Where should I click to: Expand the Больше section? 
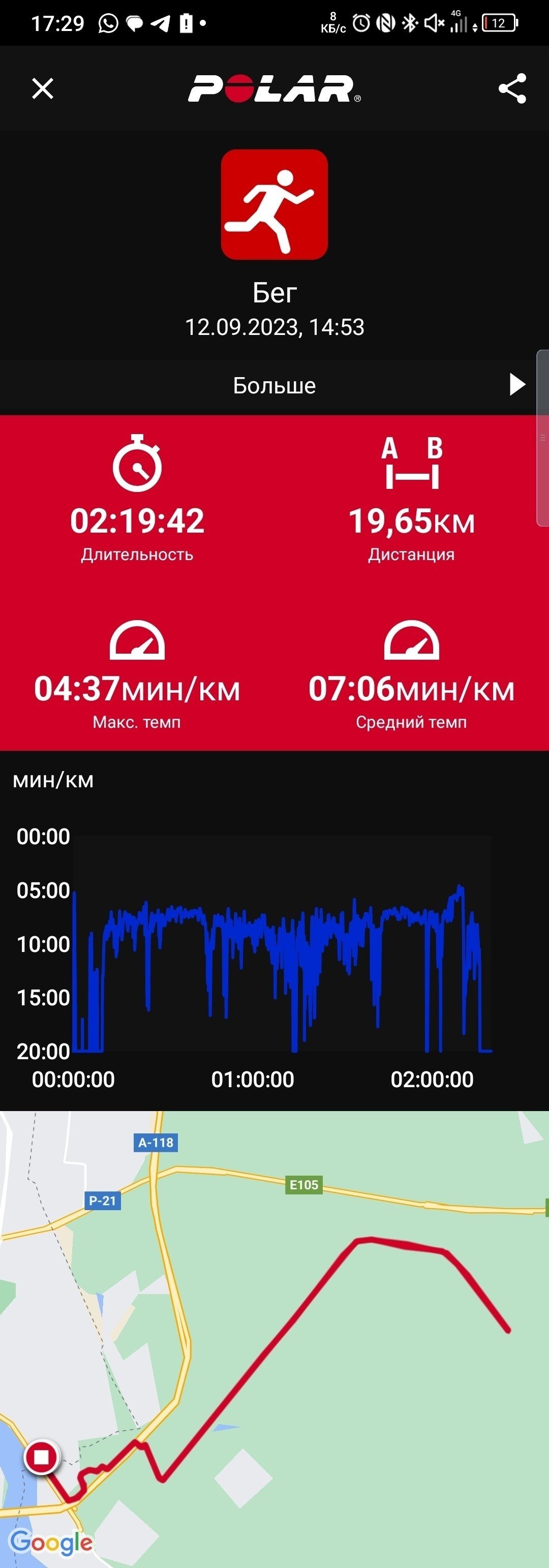274,385
